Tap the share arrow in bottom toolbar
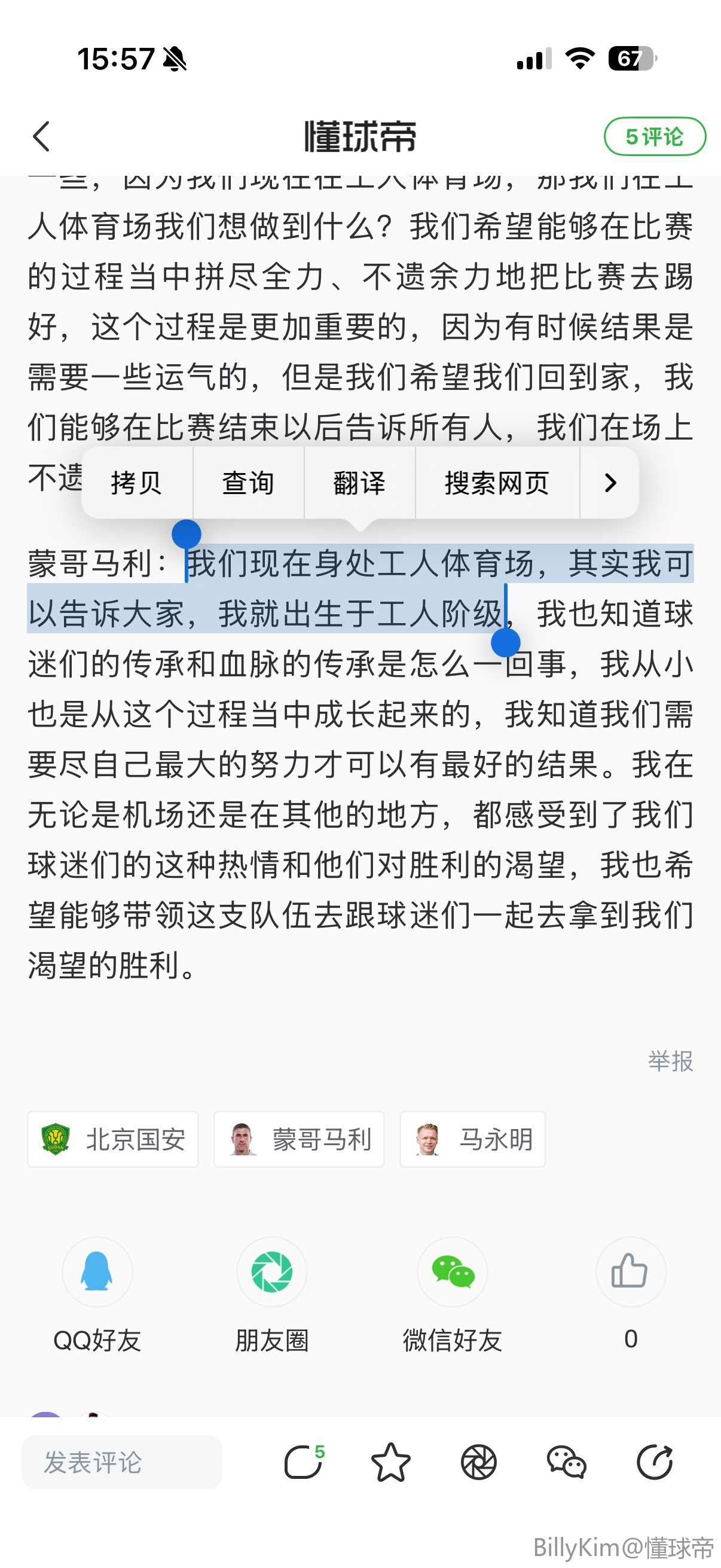 pos(654,1462)
